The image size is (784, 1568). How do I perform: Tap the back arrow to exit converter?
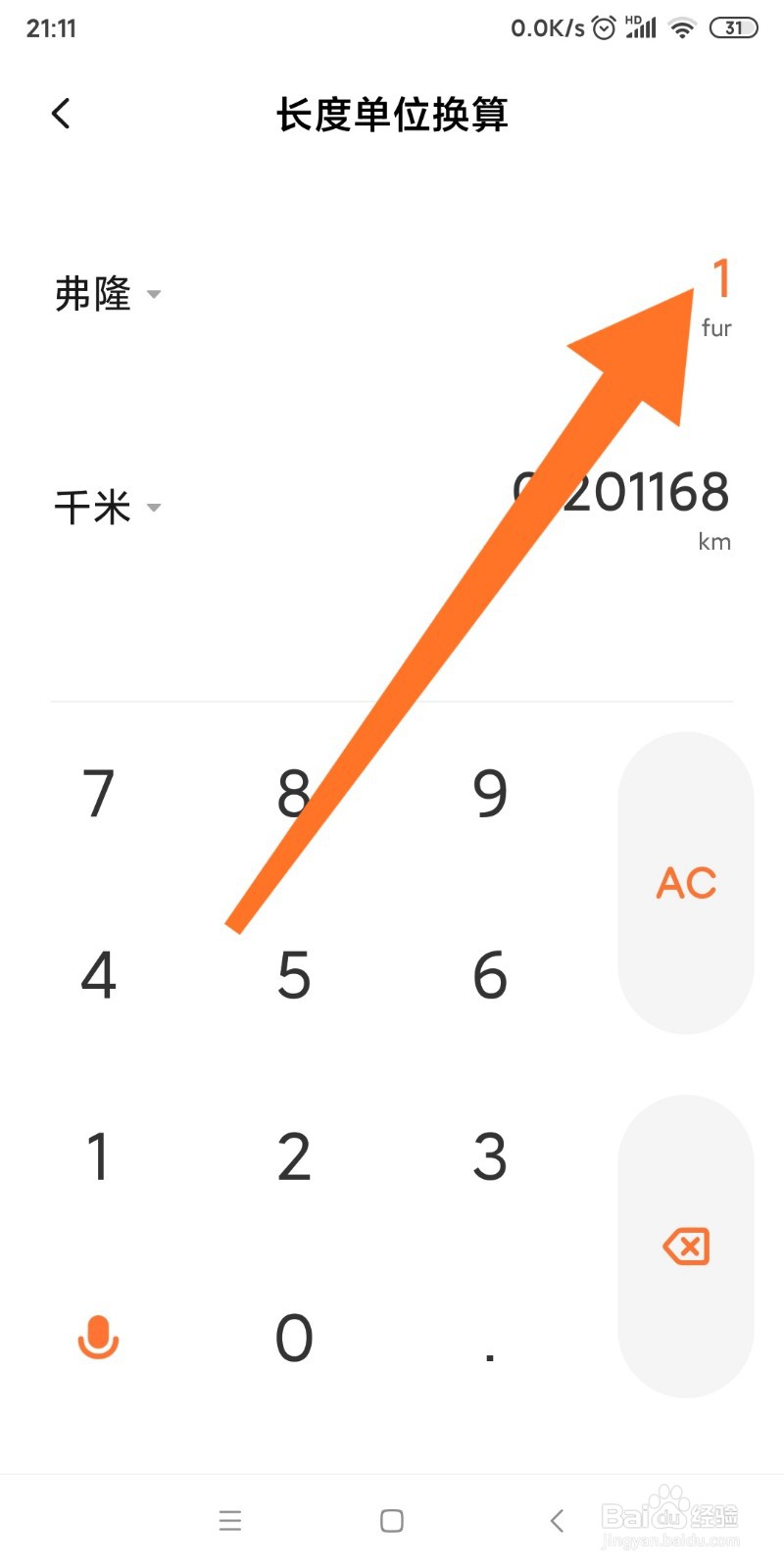[x=61, y=112]
